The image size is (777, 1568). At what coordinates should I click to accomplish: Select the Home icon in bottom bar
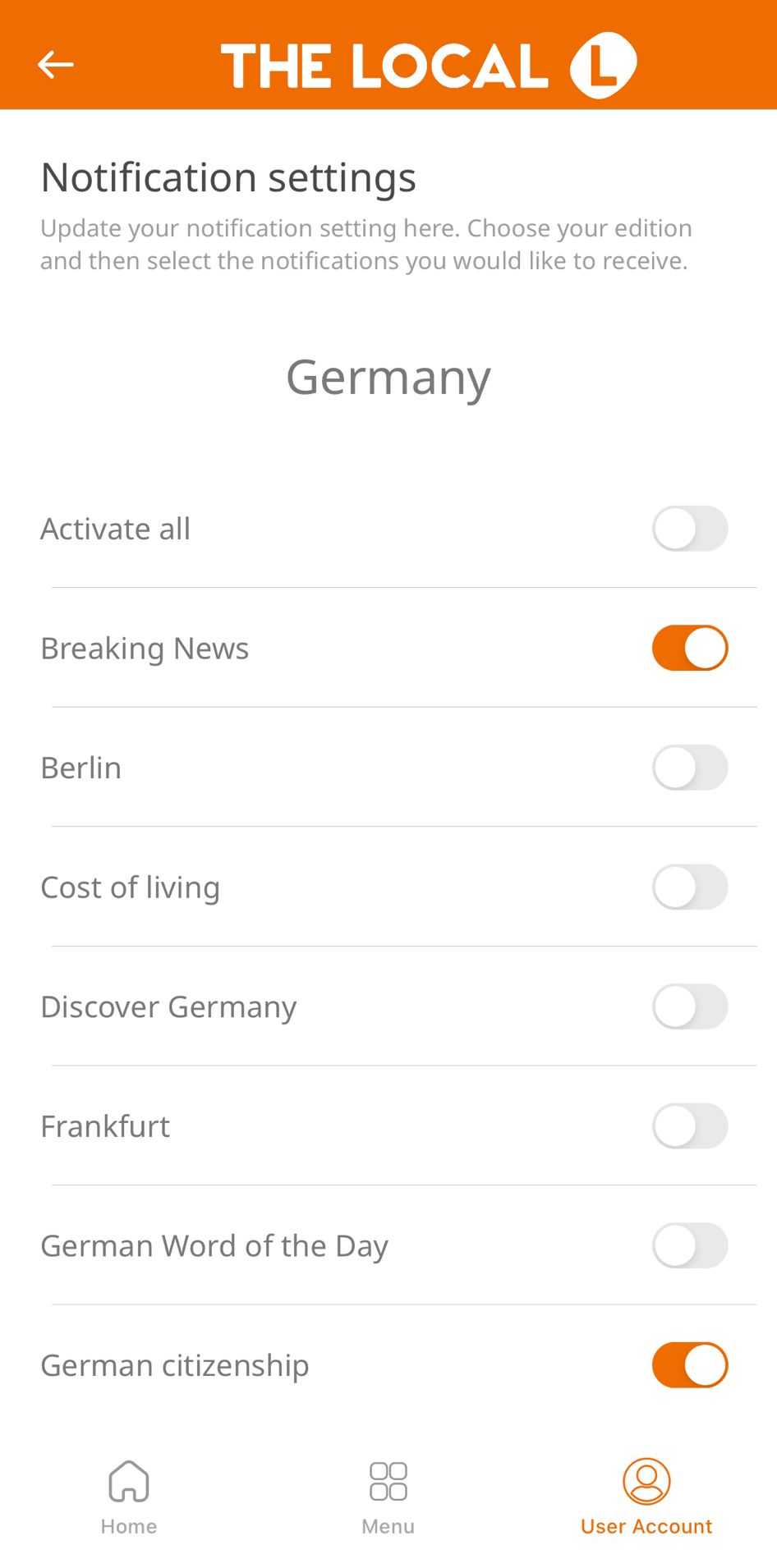(x=128, y=1483)
